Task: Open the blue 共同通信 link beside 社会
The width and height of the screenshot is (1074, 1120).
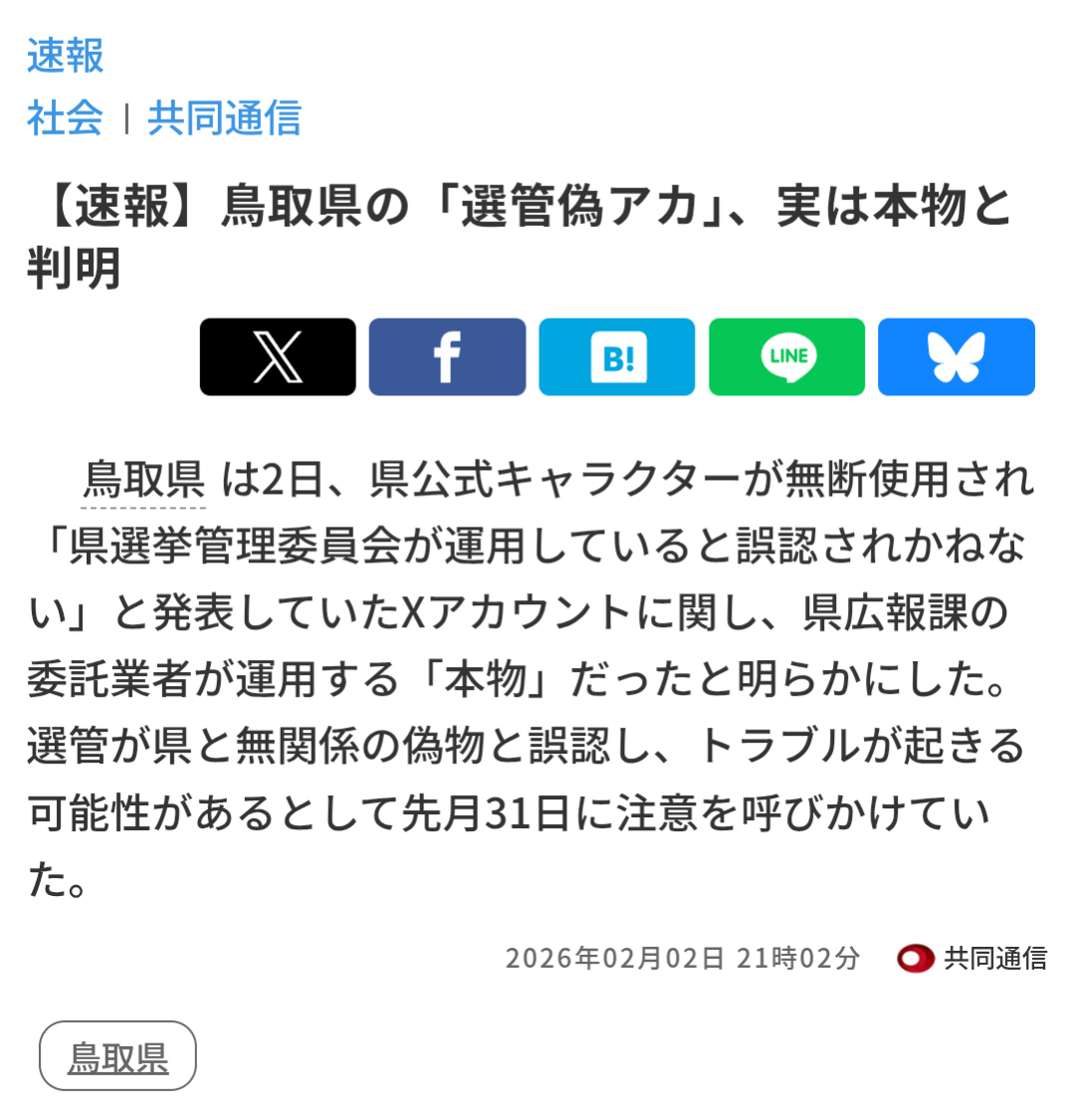Action: [224, 118]
